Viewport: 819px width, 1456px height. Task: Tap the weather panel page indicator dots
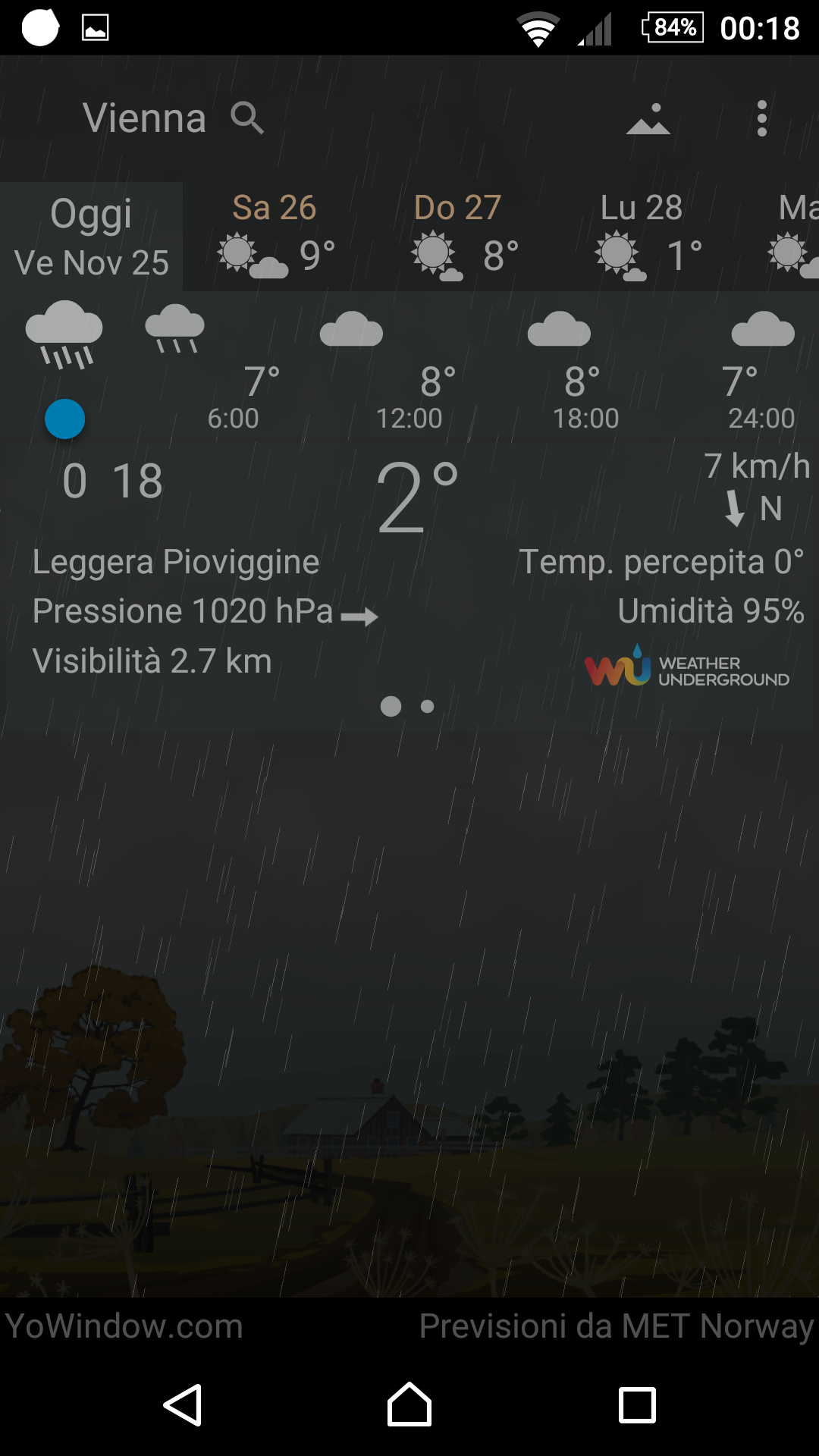click(x=407, y=706)
